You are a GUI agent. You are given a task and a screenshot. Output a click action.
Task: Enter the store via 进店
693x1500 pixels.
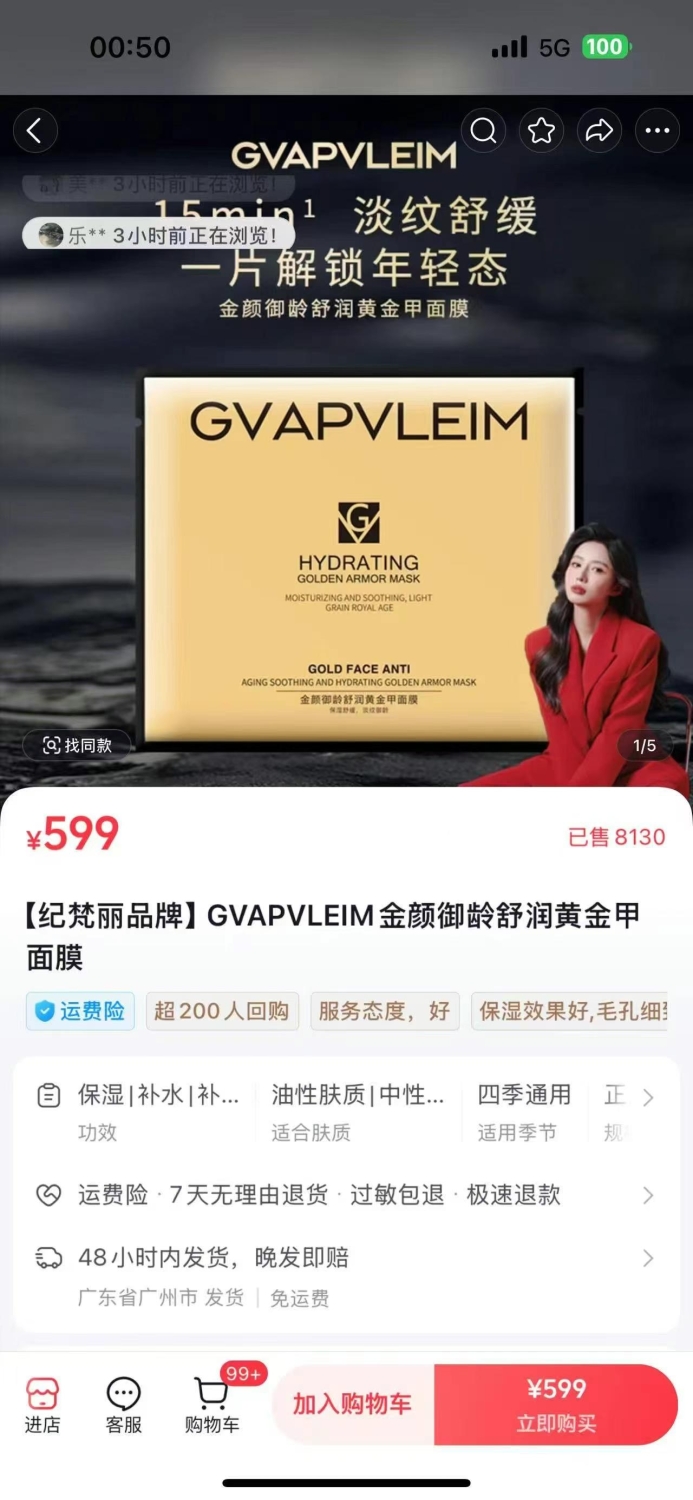click(42, 1405)
